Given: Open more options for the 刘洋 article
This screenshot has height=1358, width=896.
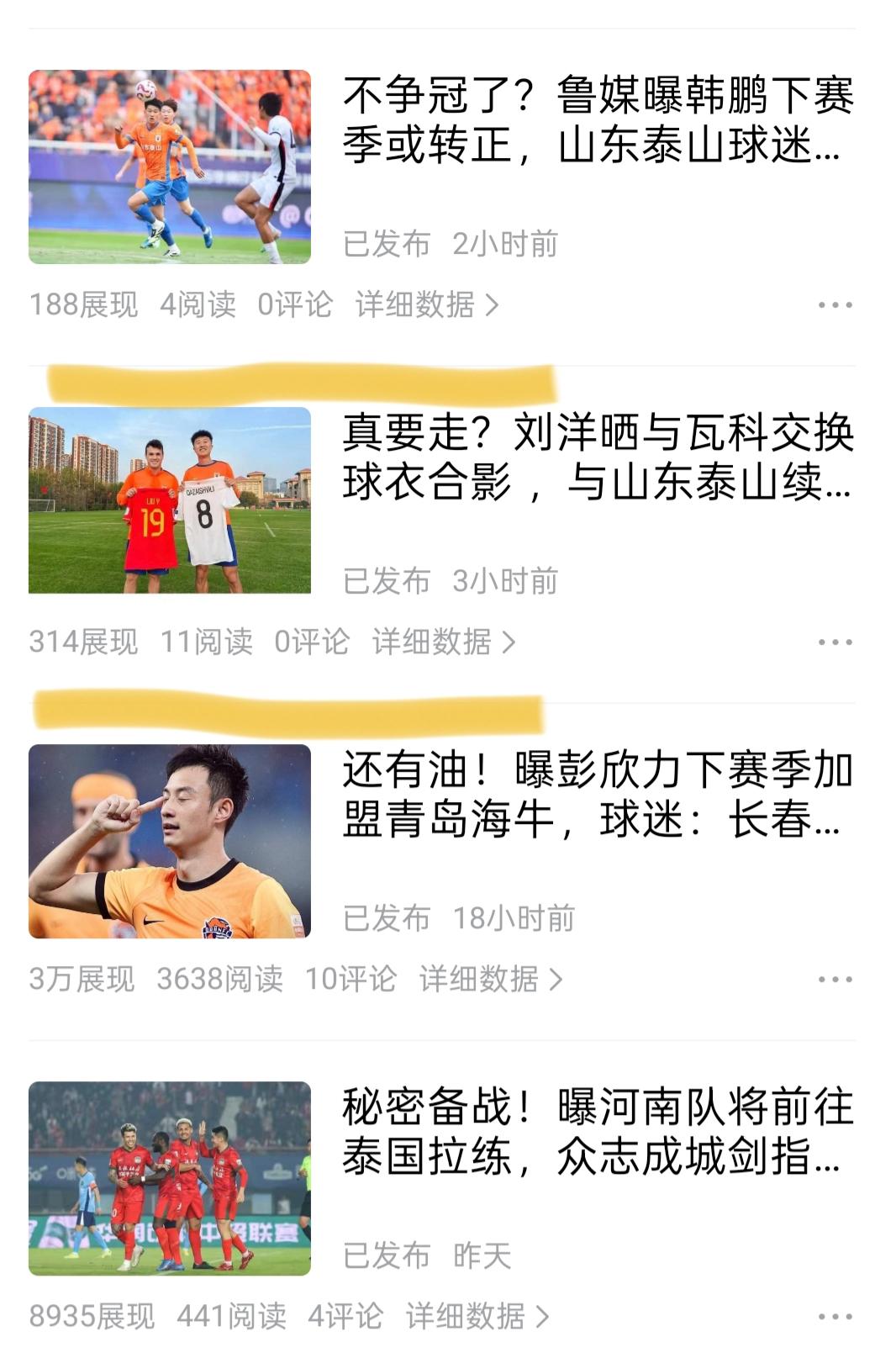Looking at the screenshot, I should (x=835, y=642).
